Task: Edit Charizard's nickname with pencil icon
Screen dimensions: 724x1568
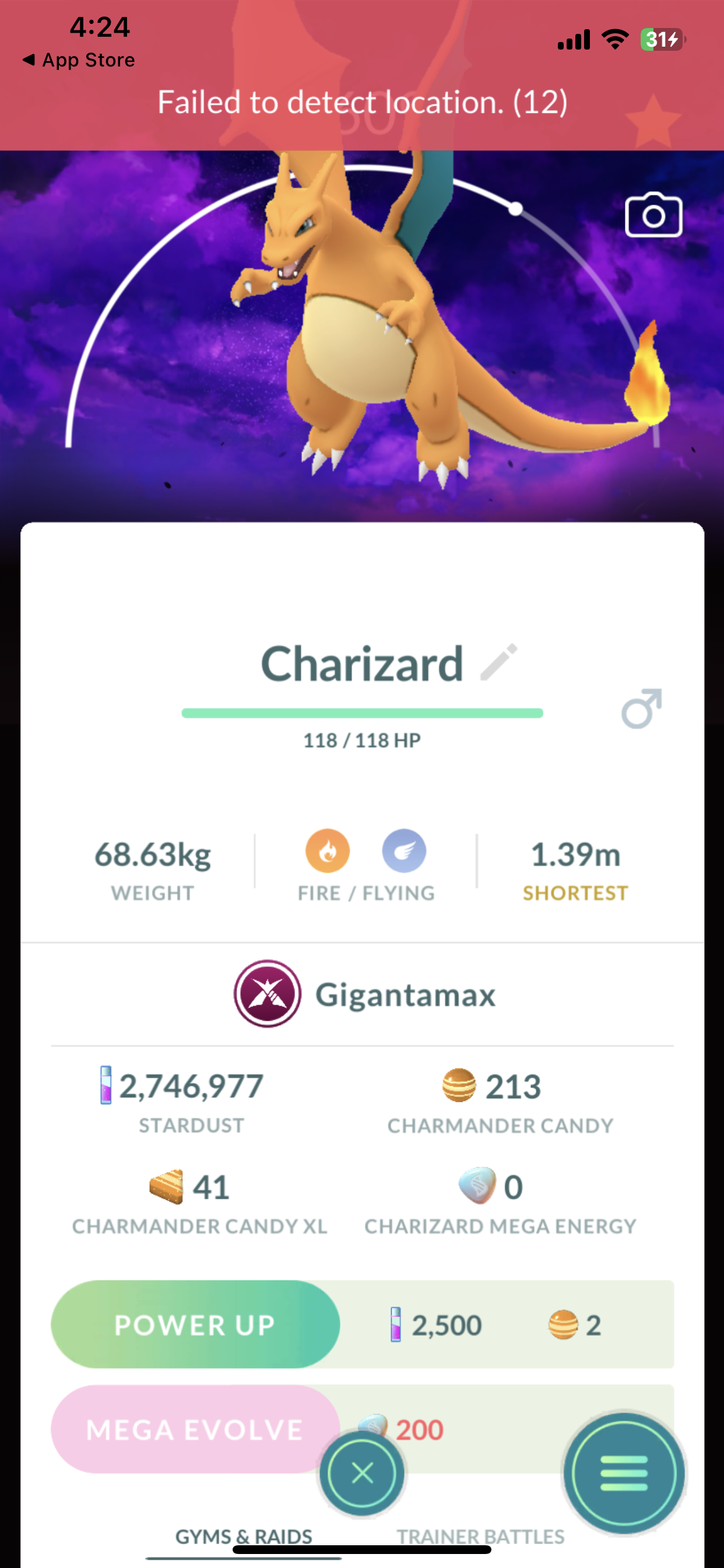Action: (499, 661)
